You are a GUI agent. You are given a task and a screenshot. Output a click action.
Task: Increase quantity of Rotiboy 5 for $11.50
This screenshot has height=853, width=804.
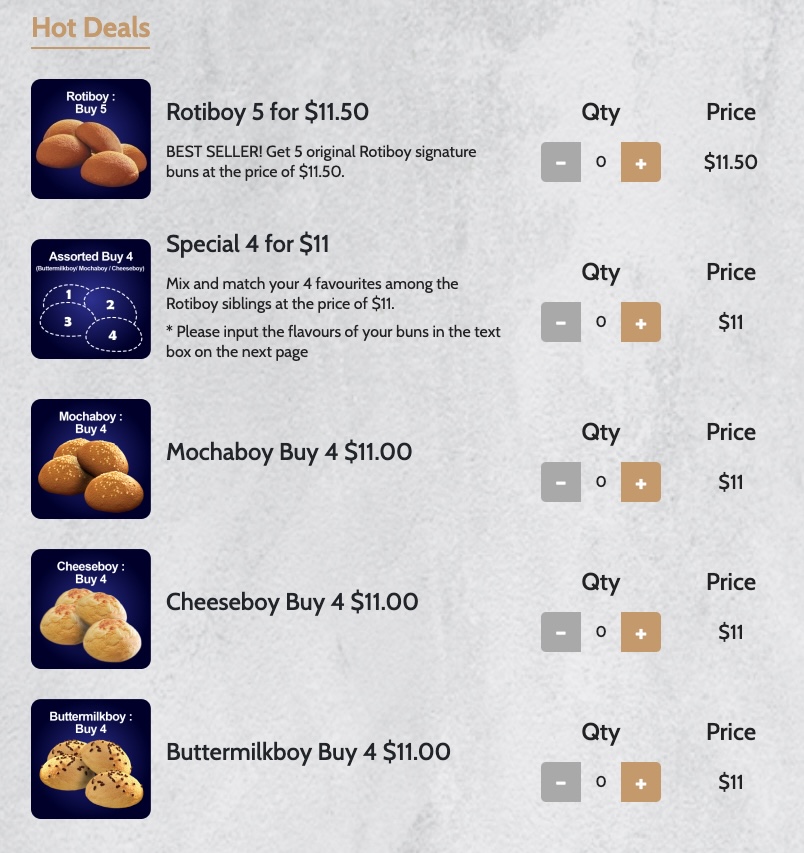pyautogui.click(x=640, y=162)
